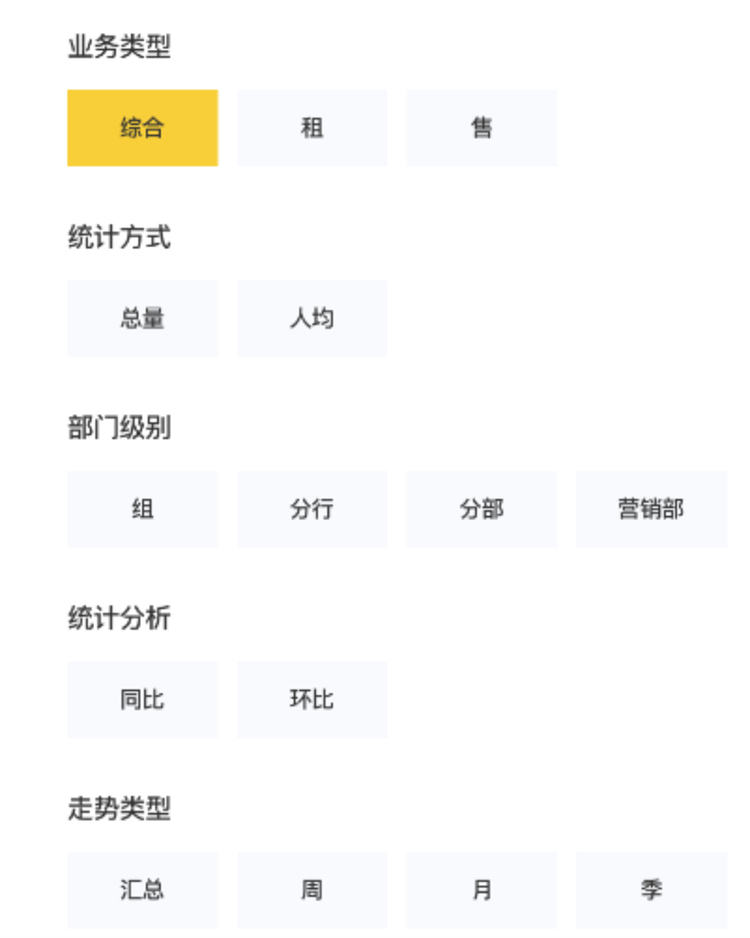Pick the 售 business type
750x938 pixels.
click(x=481, y=128)
